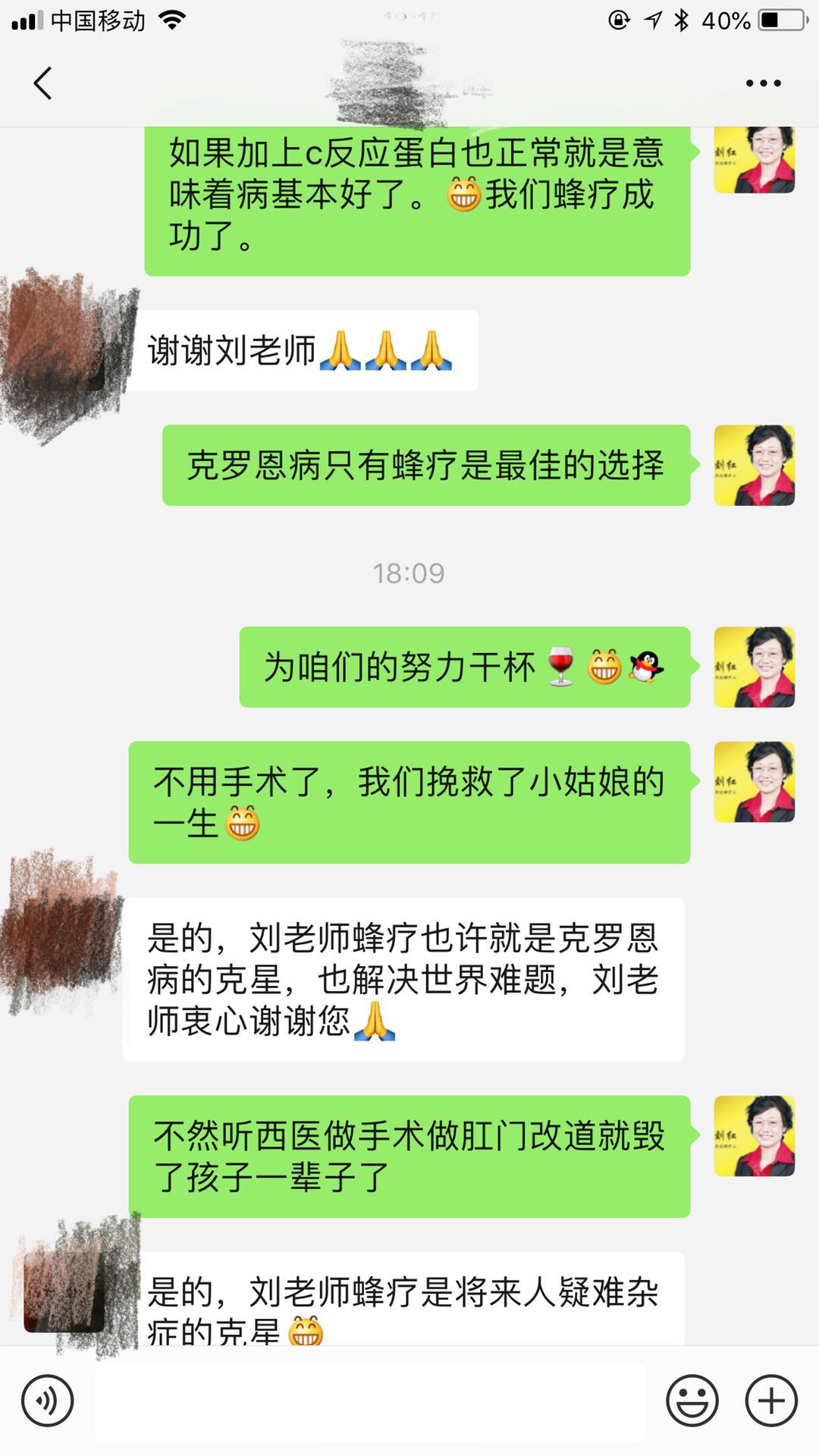Open contact avatar beside 谢谢刘老师 message
The width and height of the screenshot is (819, 1456).
pos(64,351)
